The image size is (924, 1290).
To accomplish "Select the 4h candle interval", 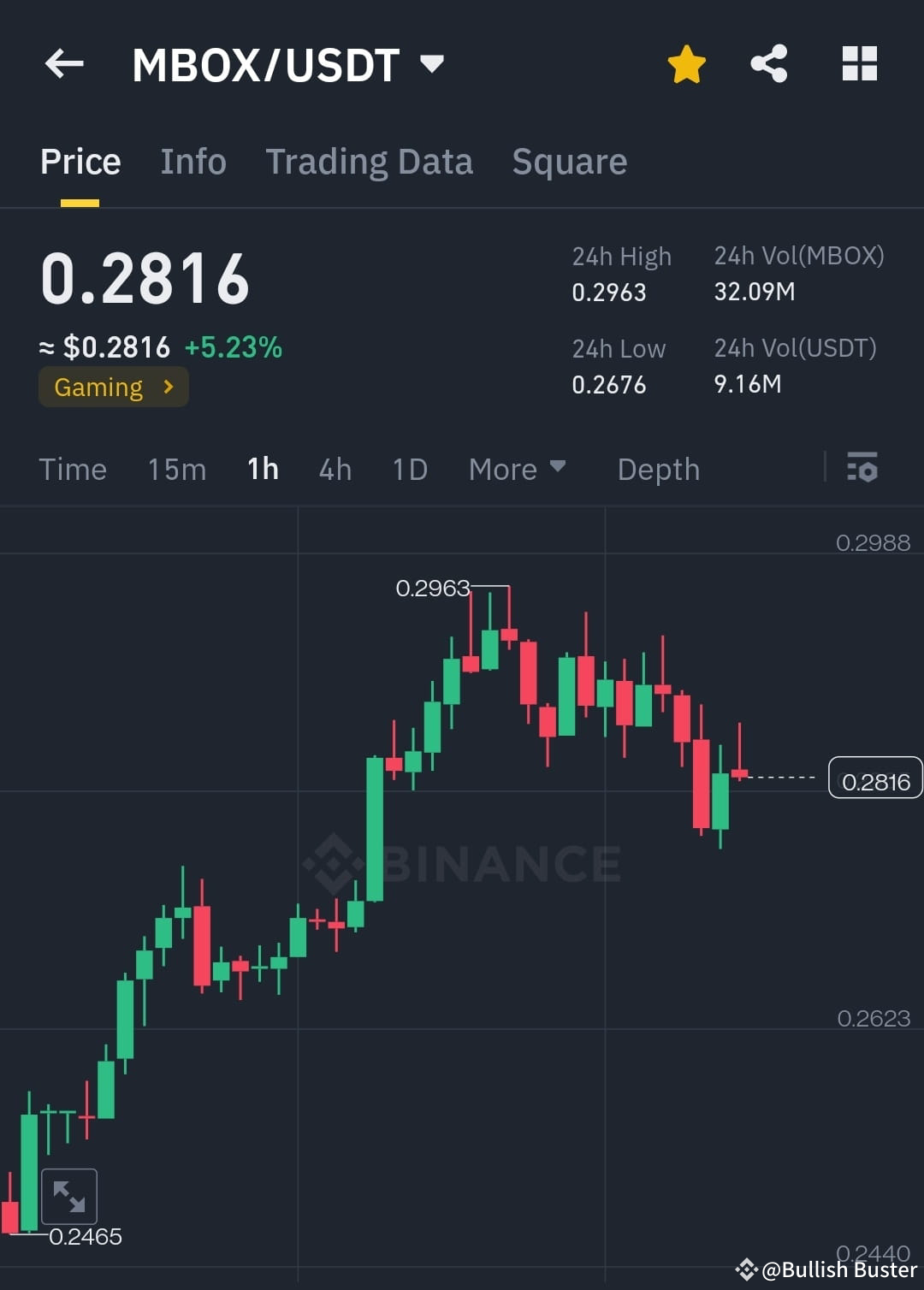I will [x=335, y=469].
